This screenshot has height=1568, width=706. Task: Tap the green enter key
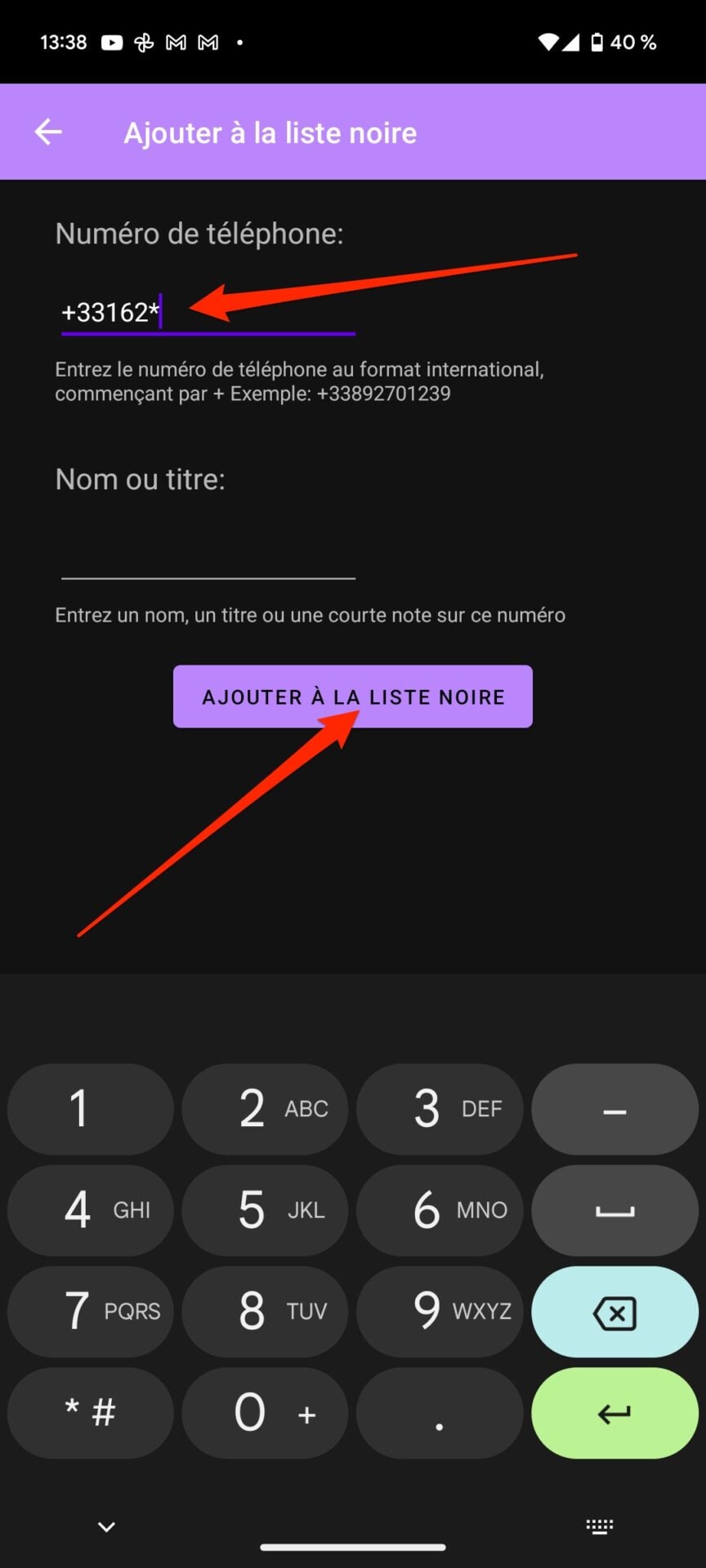(614, 1413)
